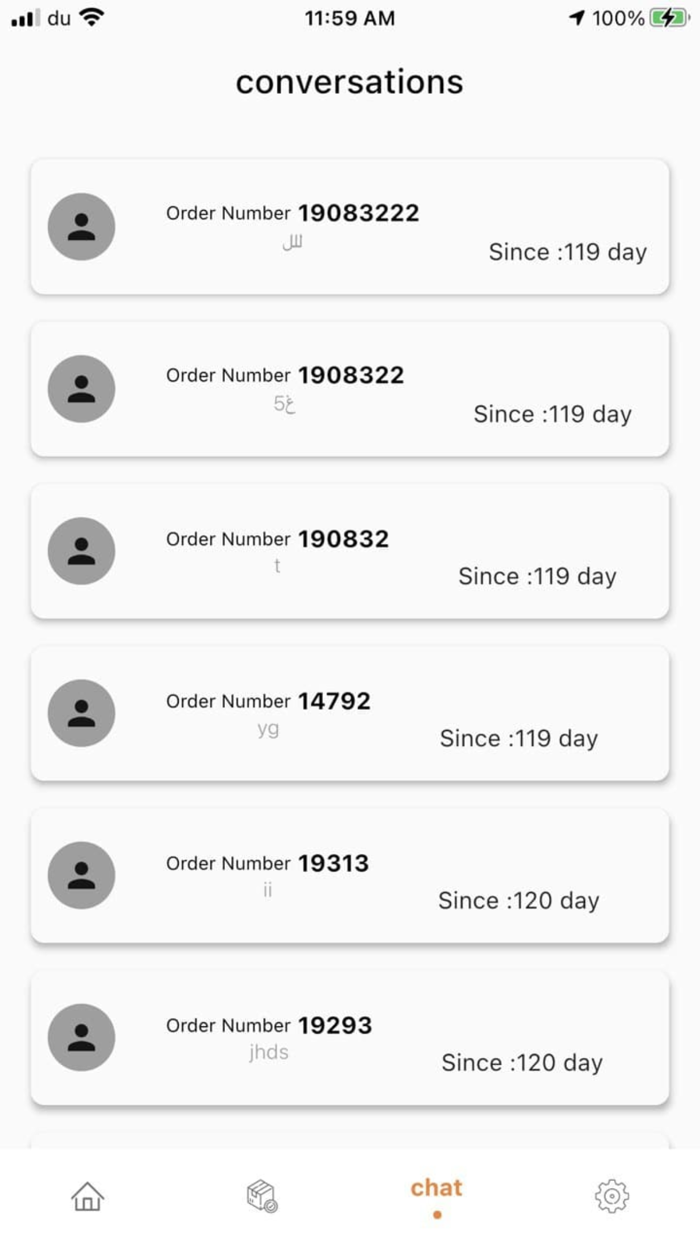Open conversation for order 190832

click(350, 551)
